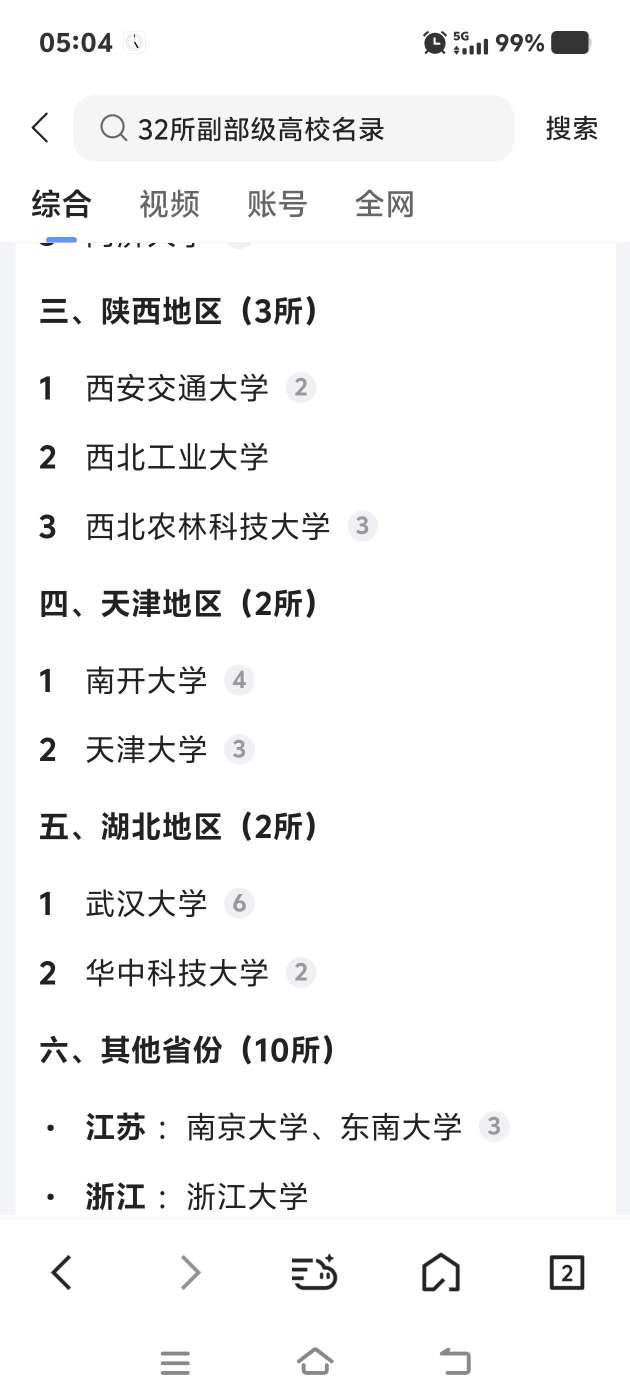Image resolution: width=630 pixels, height=1400 pixels.
Task: Open the 全网 tab
Action: point(385,204)
